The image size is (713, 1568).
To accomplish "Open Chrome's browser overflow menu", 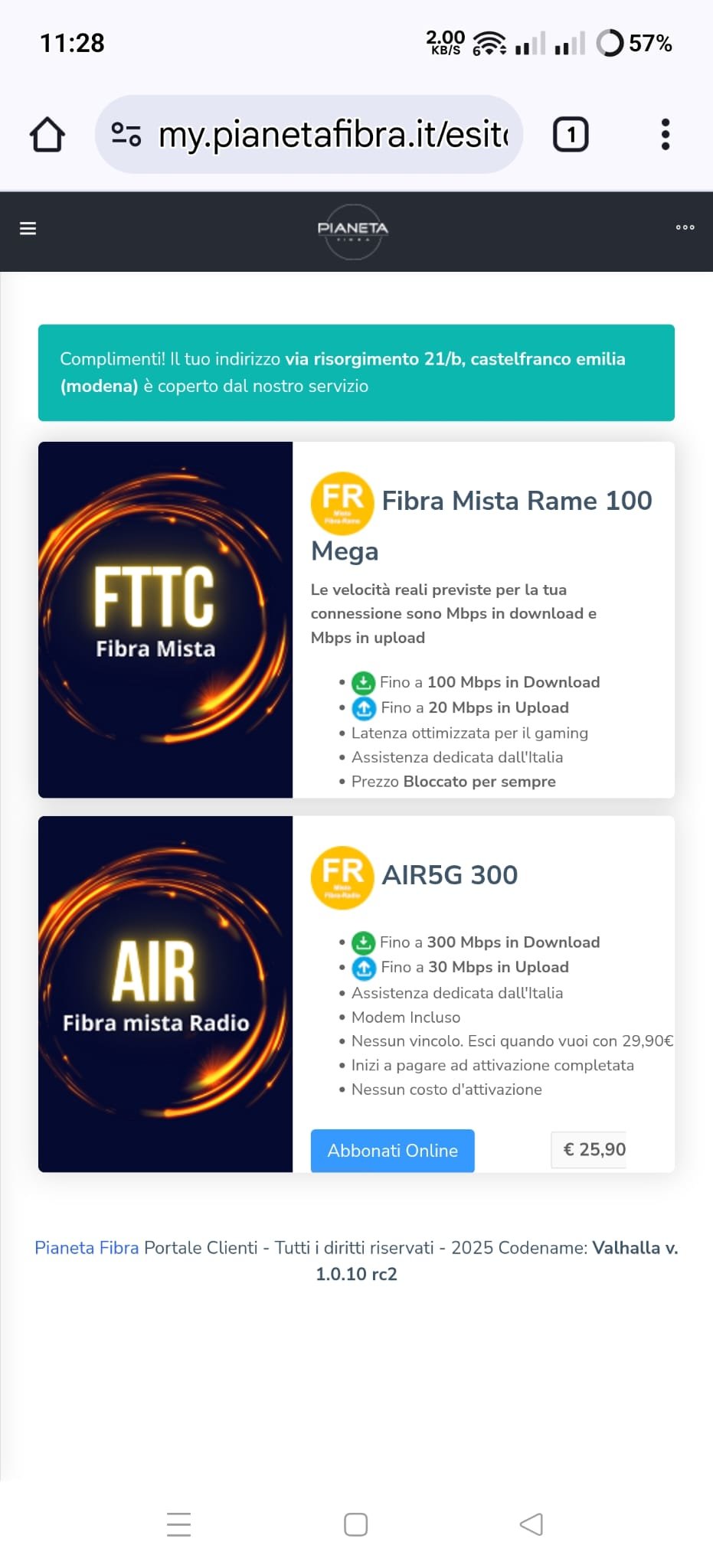I will (665, 135).
